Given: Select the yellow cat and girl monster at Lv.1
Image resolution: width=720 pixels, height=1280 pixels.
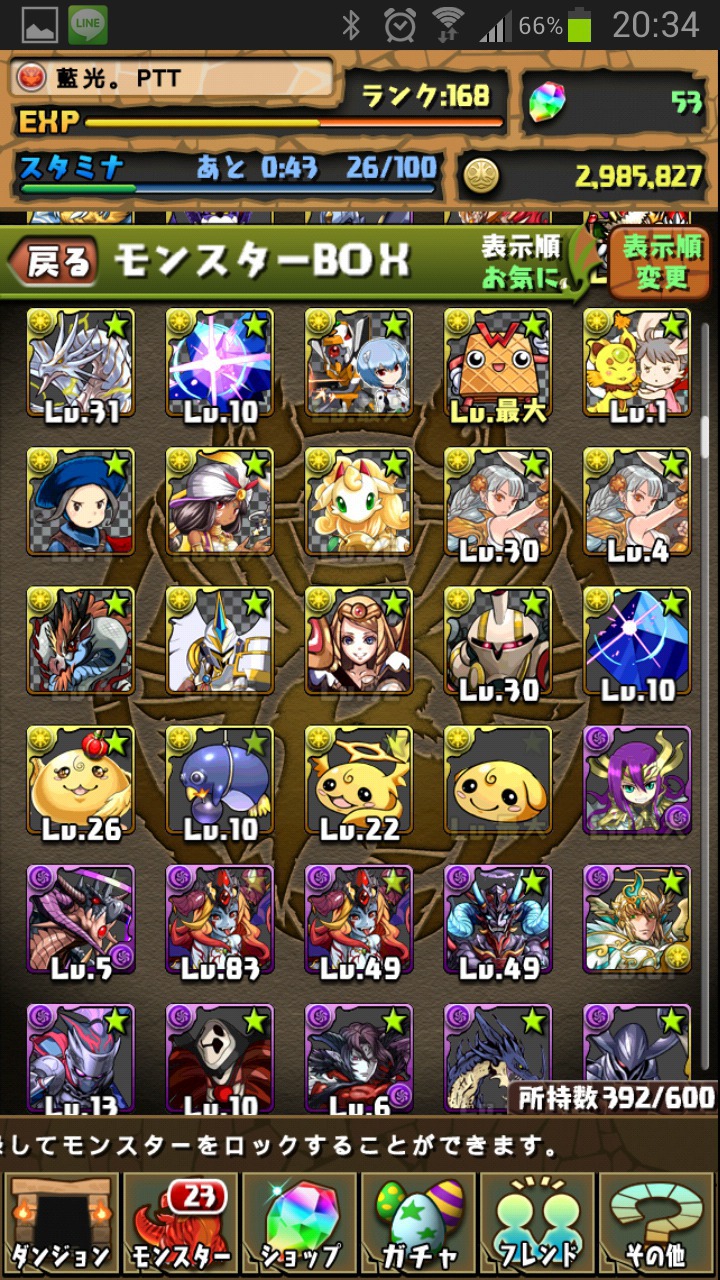Looking at the screenshot, I should pos(637,362).
